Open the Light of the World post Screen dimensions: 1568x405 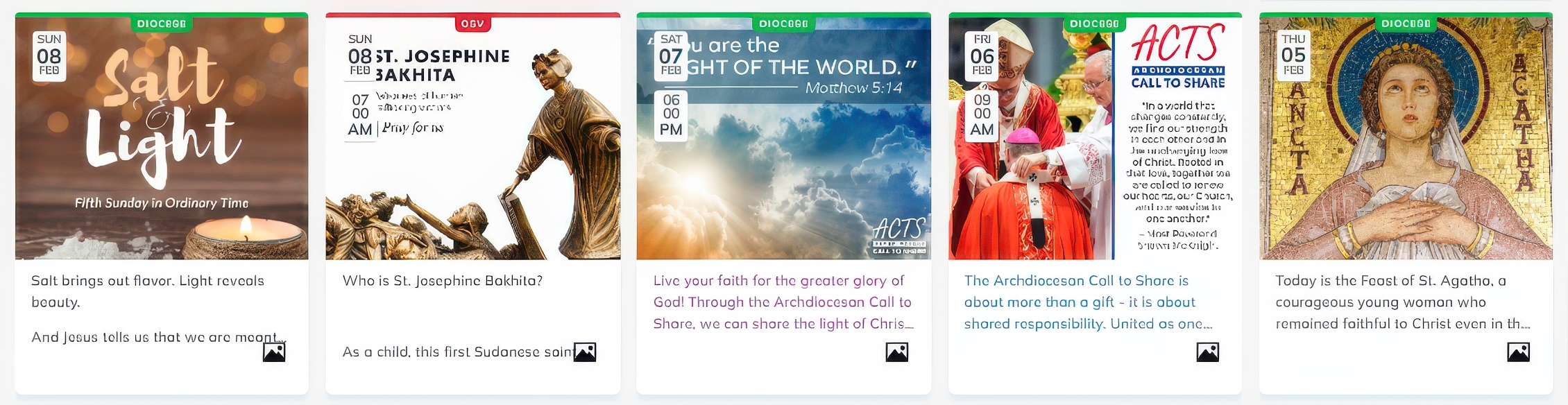pyautogui.click(x=783, y=139)
